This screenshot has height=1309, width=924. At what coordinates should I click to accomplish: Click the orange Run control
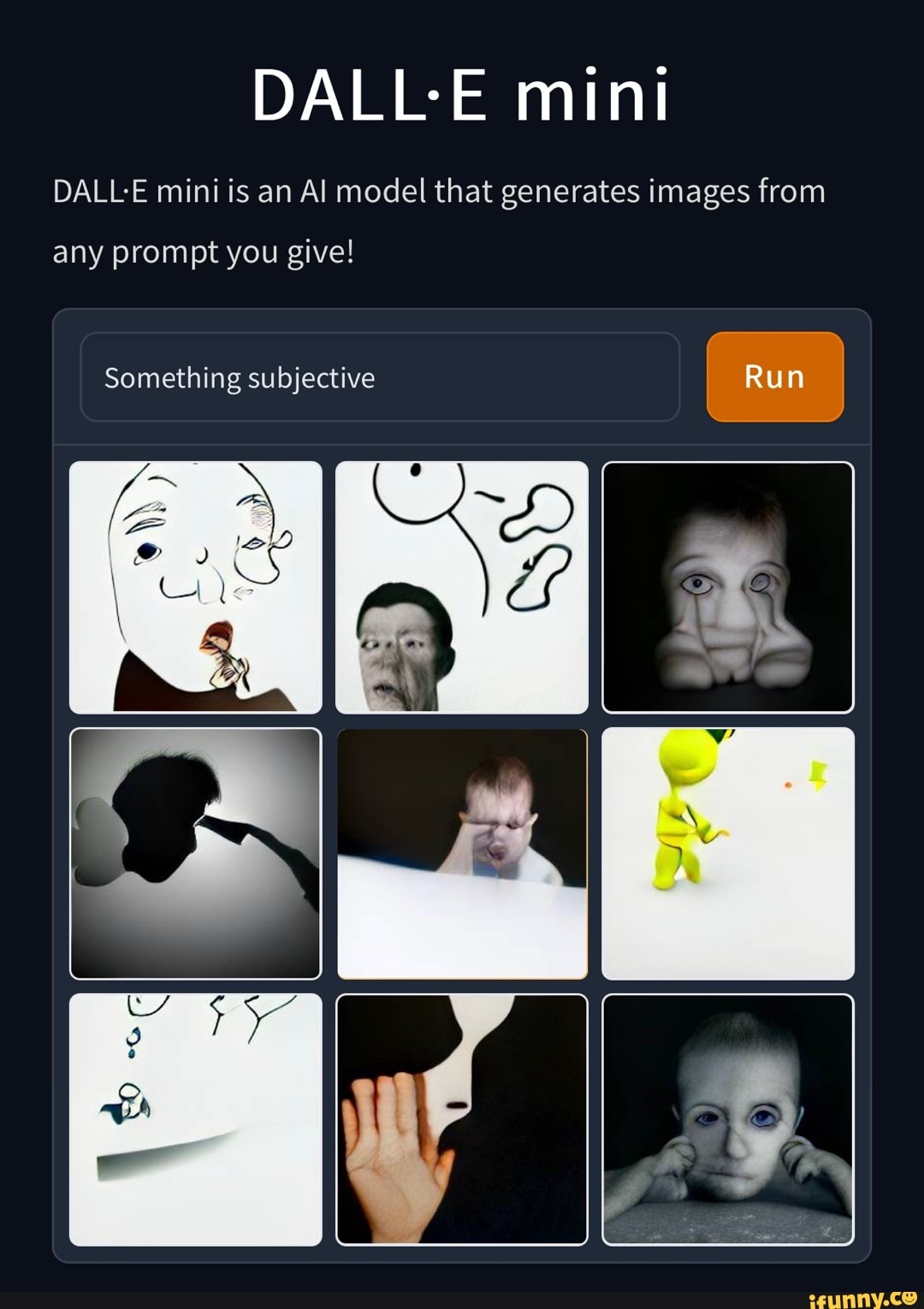[x=774, y=376]
